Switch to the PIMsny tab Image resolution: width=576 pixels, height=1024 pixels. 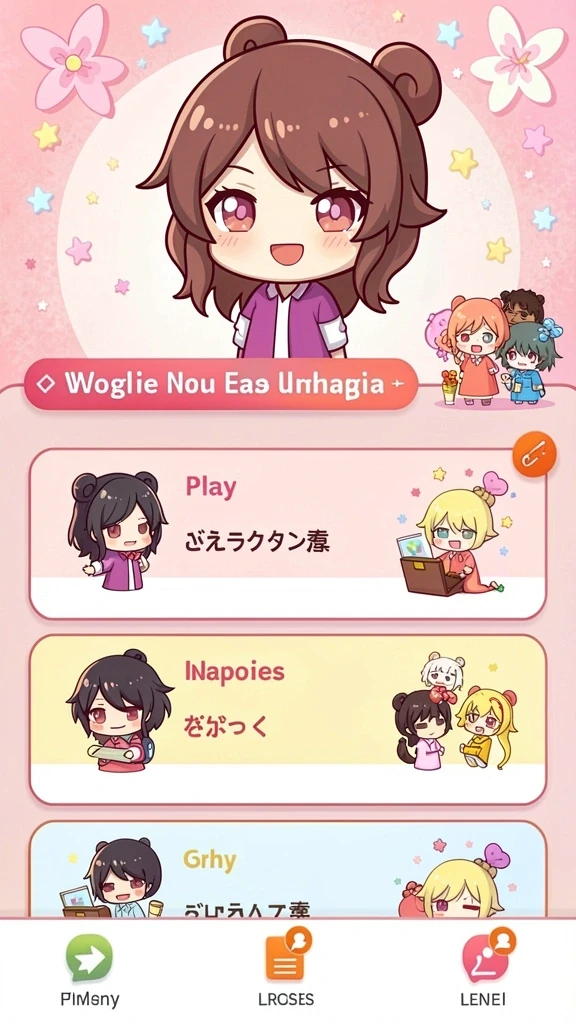point(89,970)
